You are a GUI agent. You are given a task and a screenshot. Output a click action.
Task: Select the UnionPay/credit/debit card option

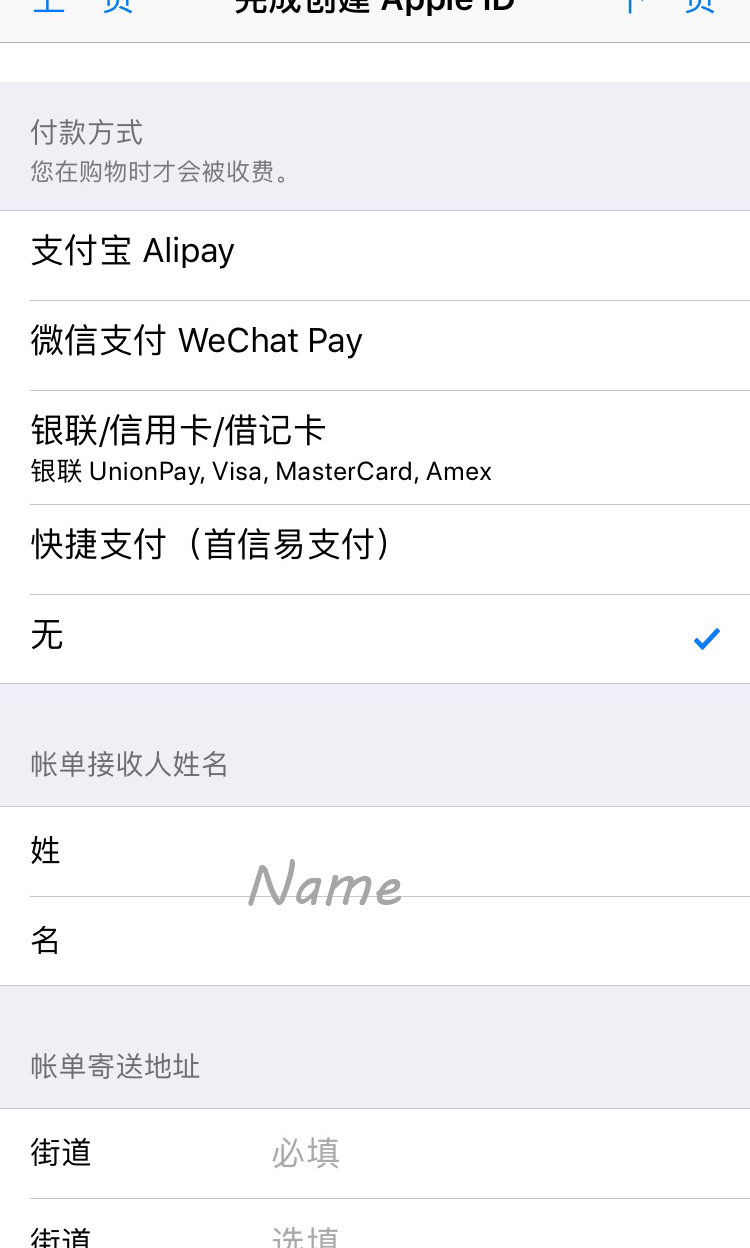pos(375,447)
